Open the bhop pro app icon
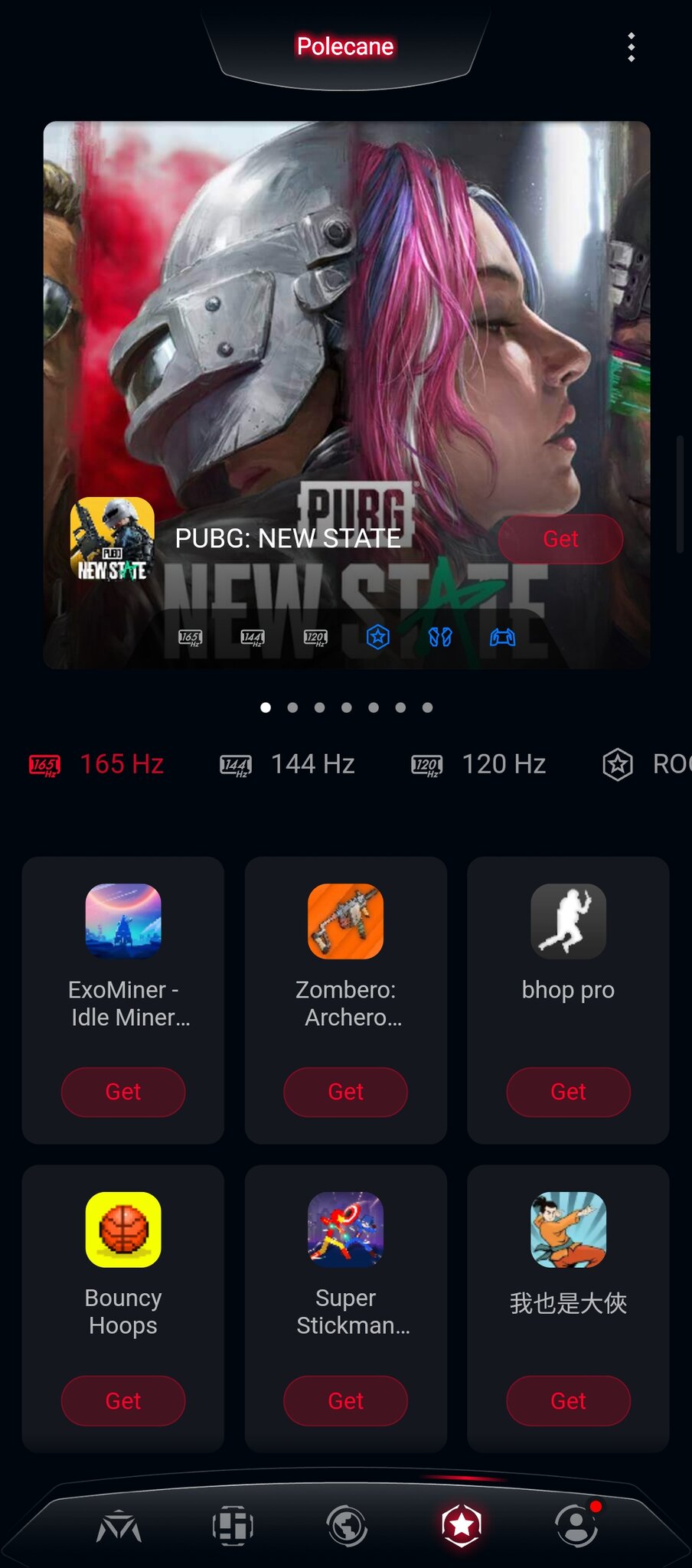692x1568 pixels. [568, 921]
